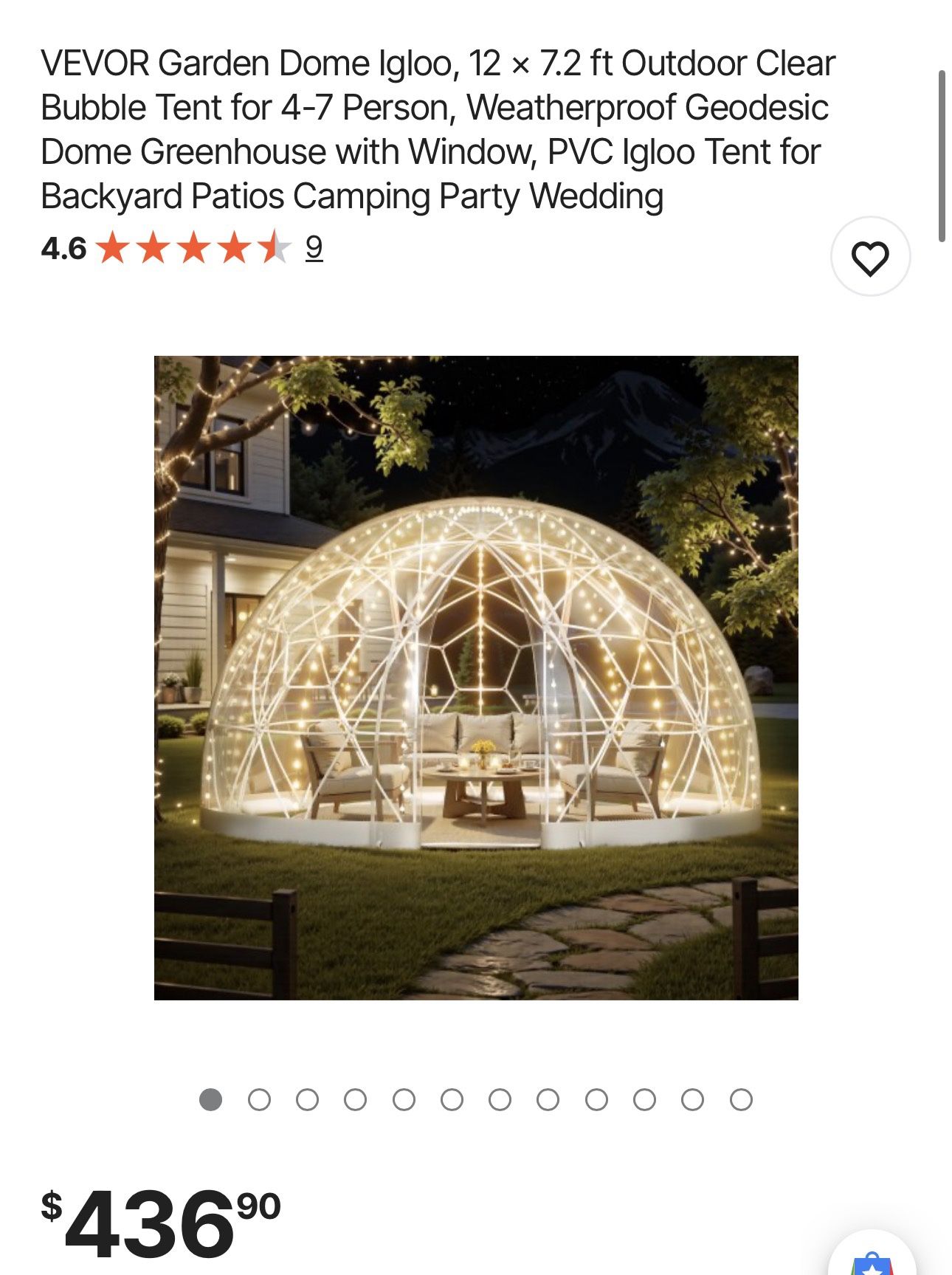Image resolution: width=952 pixels, height=1275 pixels.
Task: Add the dome igloo to favorites
Action: (870, 257)
